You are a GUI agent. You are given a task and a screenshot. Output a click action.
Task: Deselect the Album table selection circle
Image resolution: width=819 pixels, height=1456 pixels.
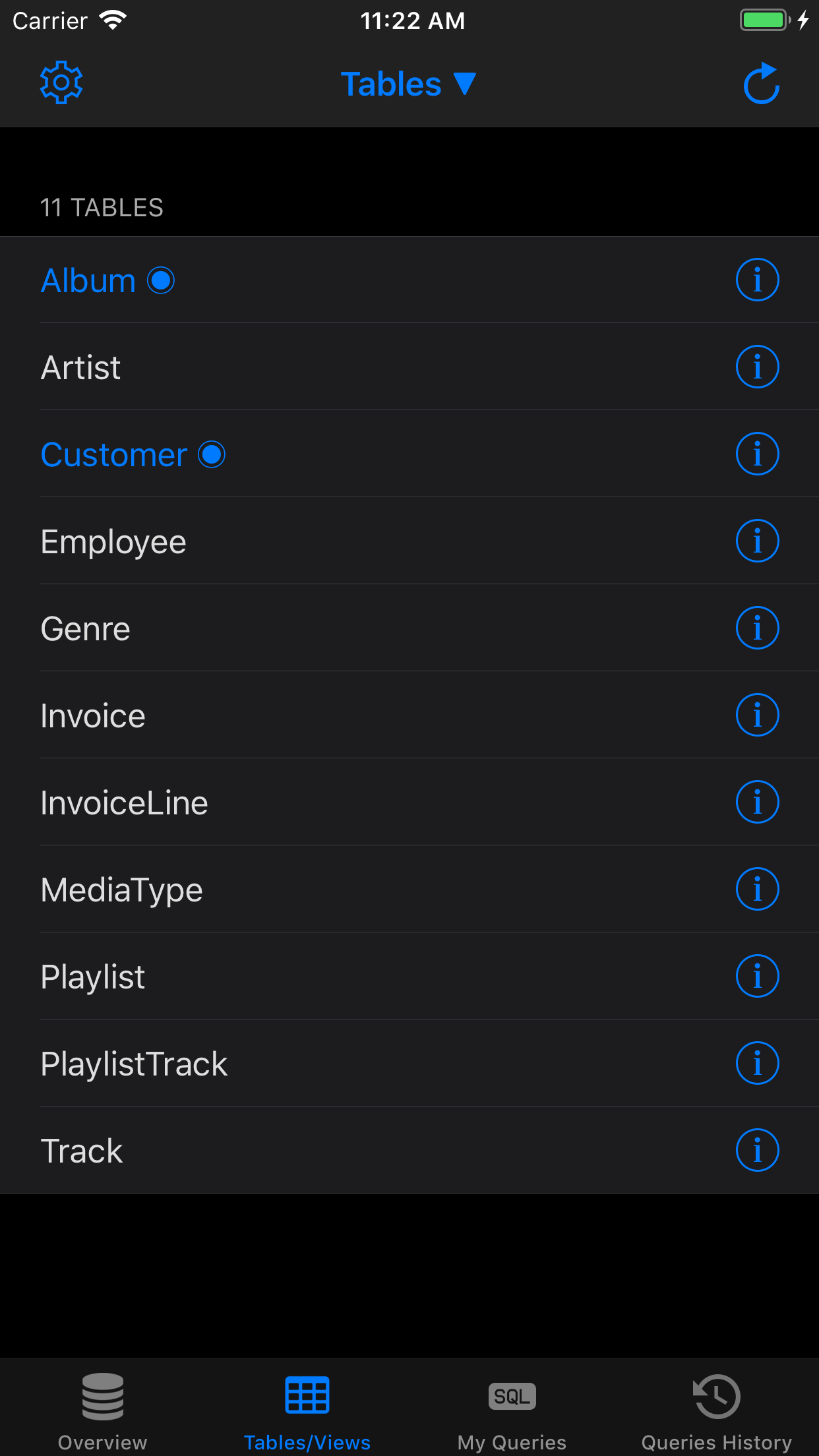tap(161, 280)
